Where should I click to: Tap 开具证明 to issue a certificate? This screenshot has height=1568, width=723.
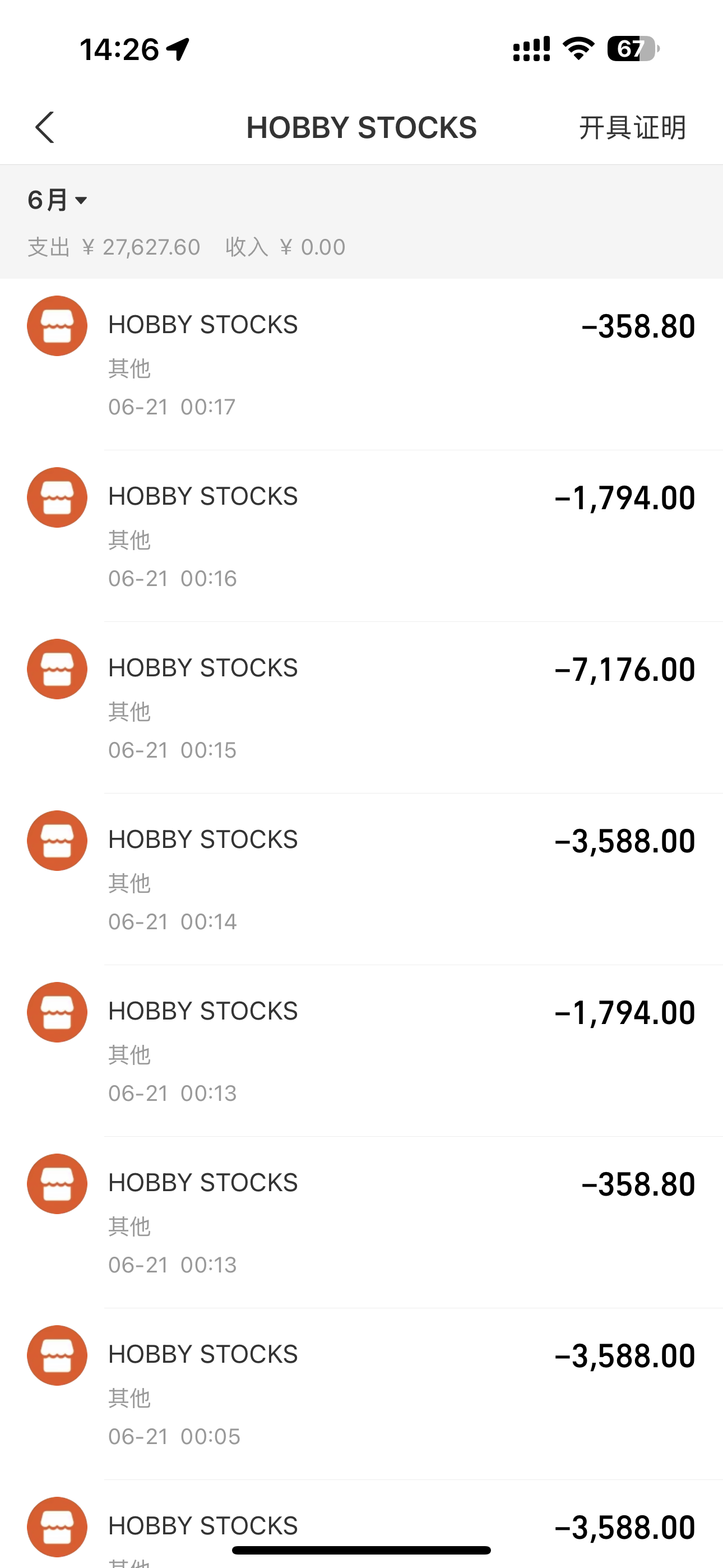(632, 128)
